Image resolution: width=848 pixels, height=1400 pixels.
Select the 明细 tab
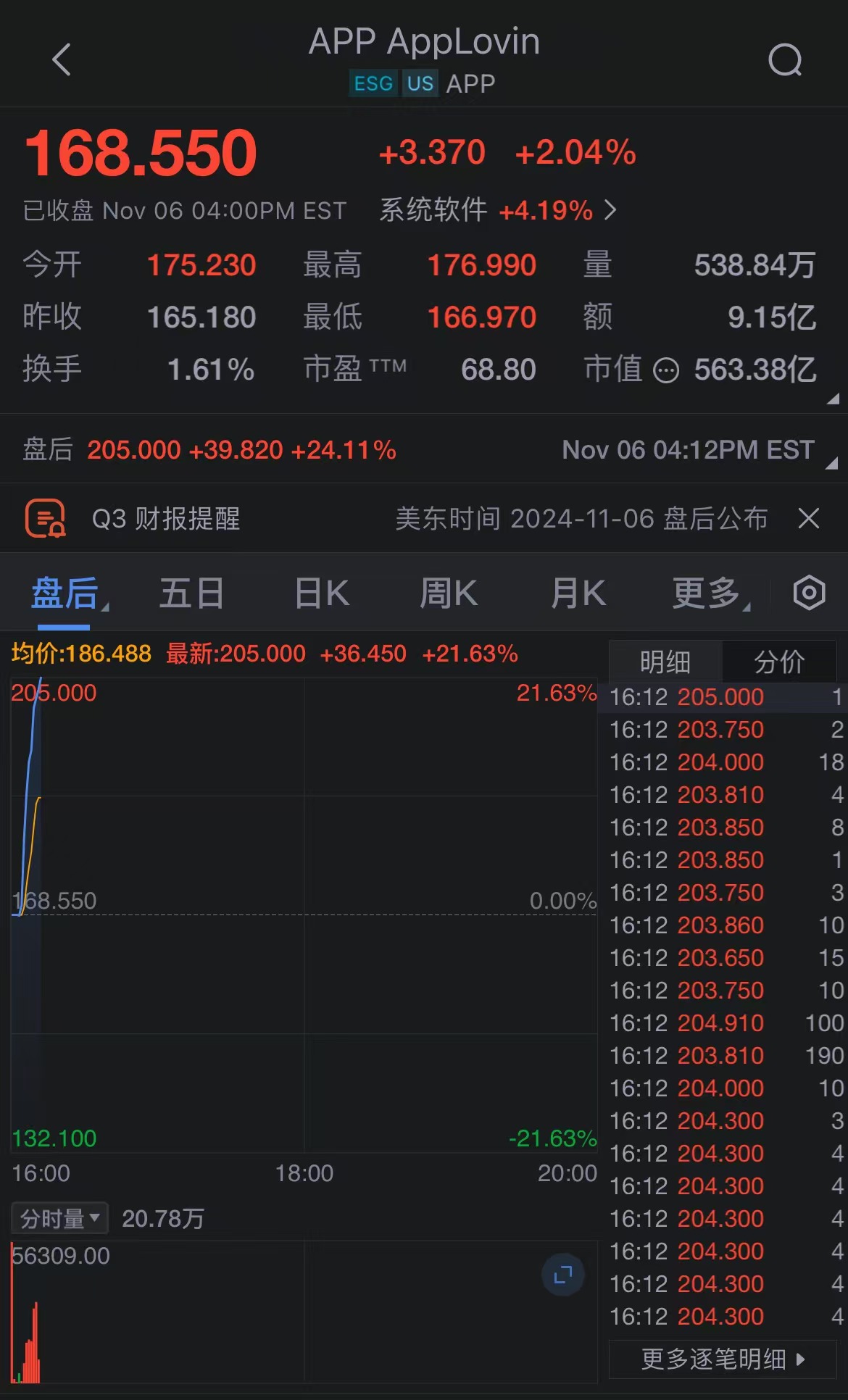click(x=665, y=662)
